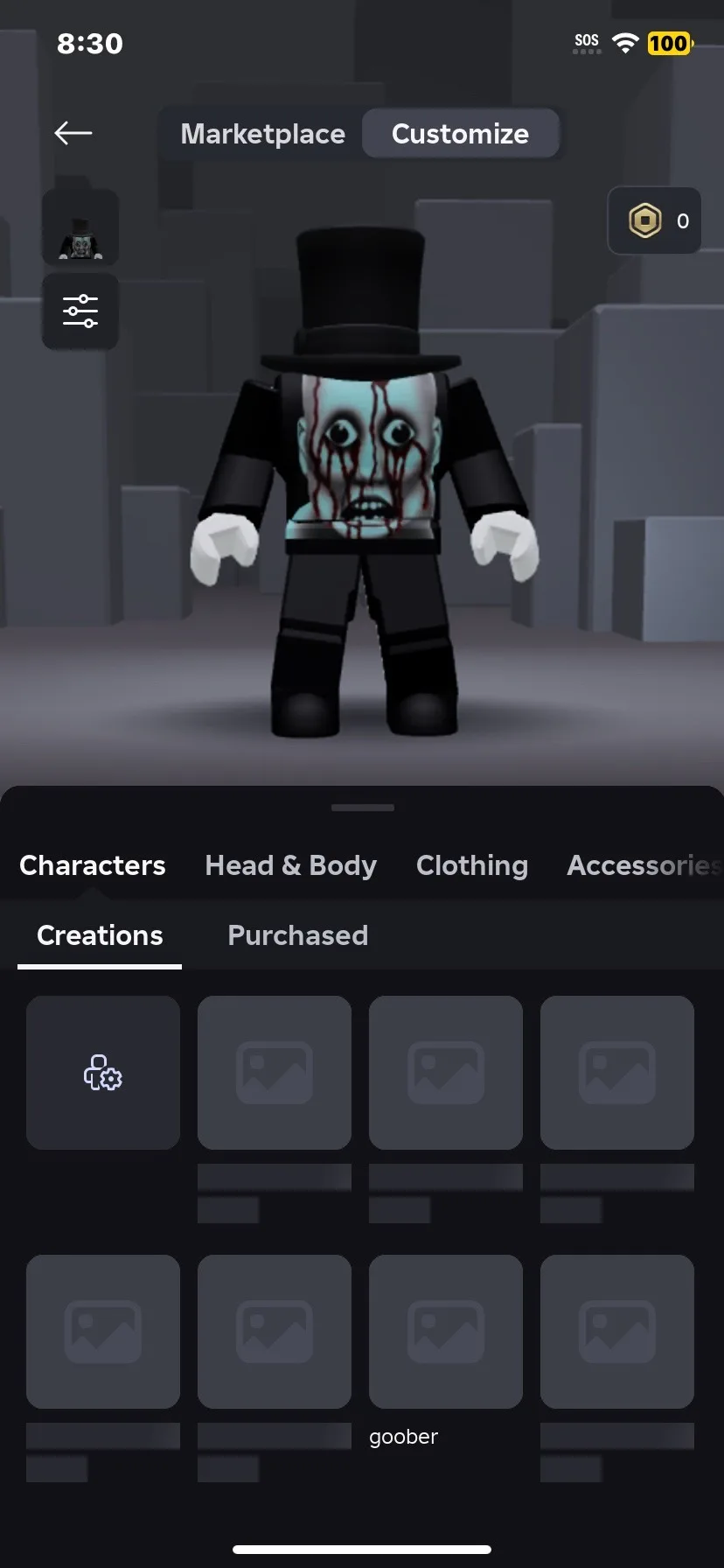Select the Customize tab
This screenshot has height=1568, width=724.
coord(460,134)
